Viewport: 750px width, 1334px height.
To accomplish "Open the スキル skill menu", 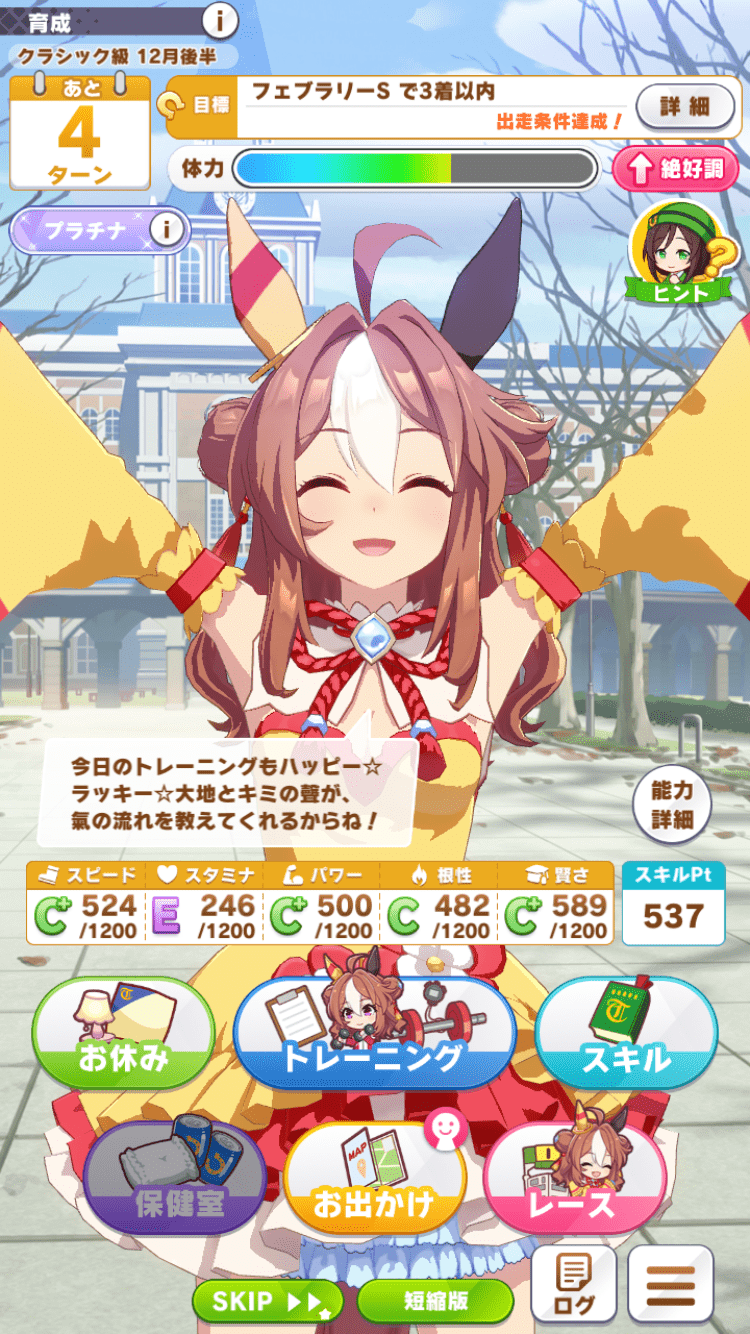I will point(626,1034).
